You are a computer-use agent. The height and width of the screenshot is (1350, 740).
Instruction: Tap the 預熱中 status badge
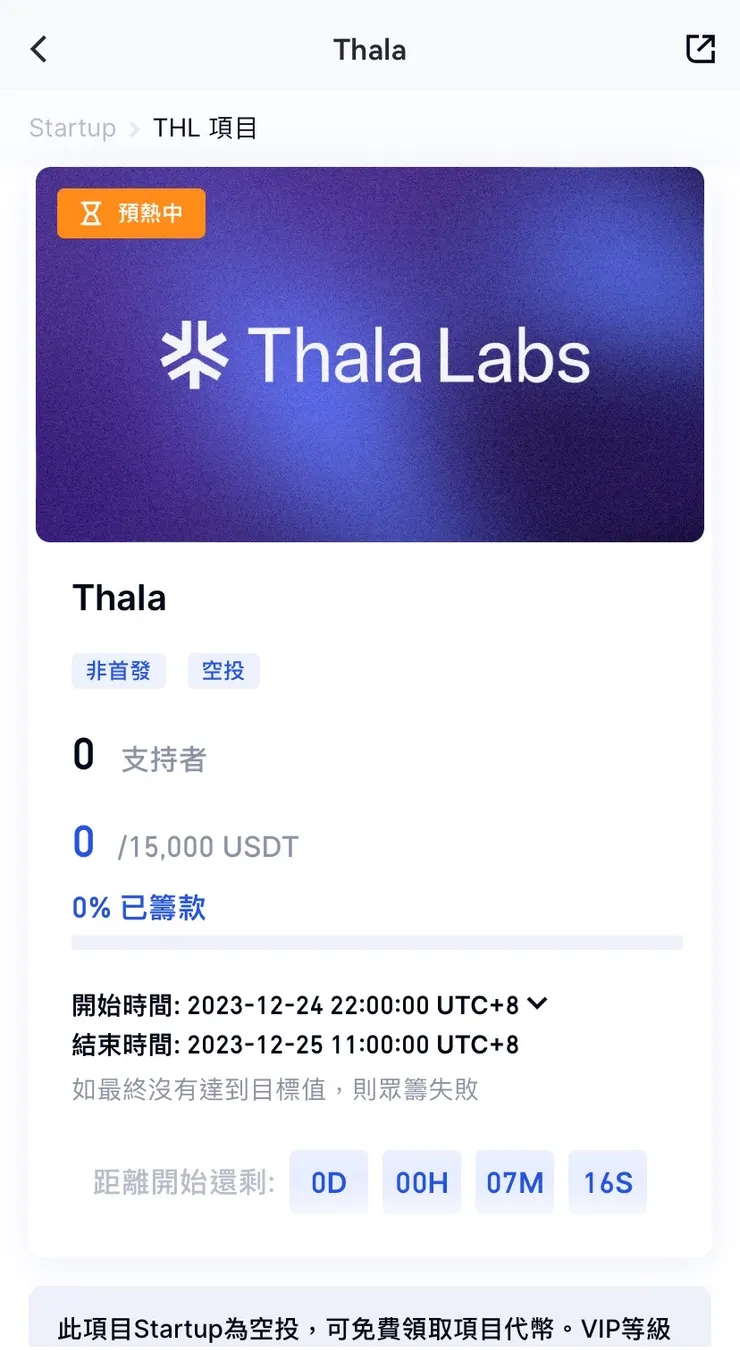point(130,213)
